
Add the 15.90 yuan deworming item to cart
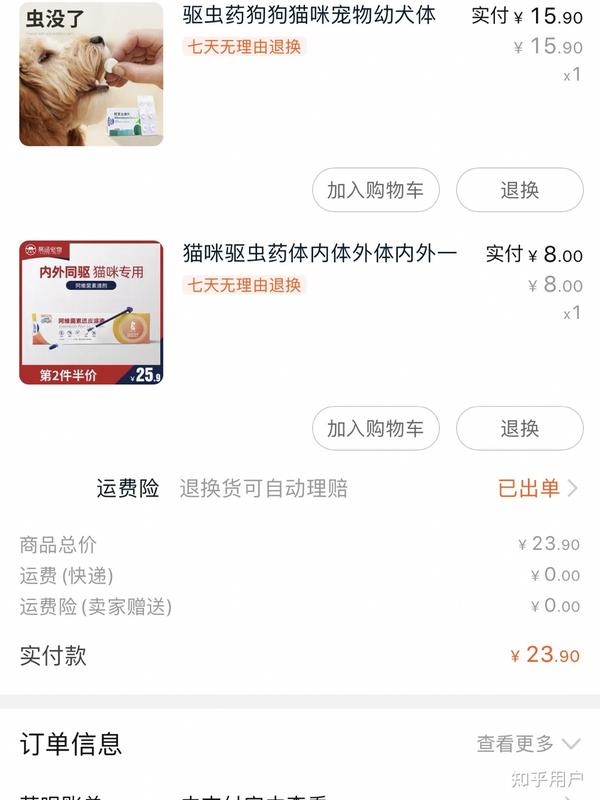click(x=375, y=190)
